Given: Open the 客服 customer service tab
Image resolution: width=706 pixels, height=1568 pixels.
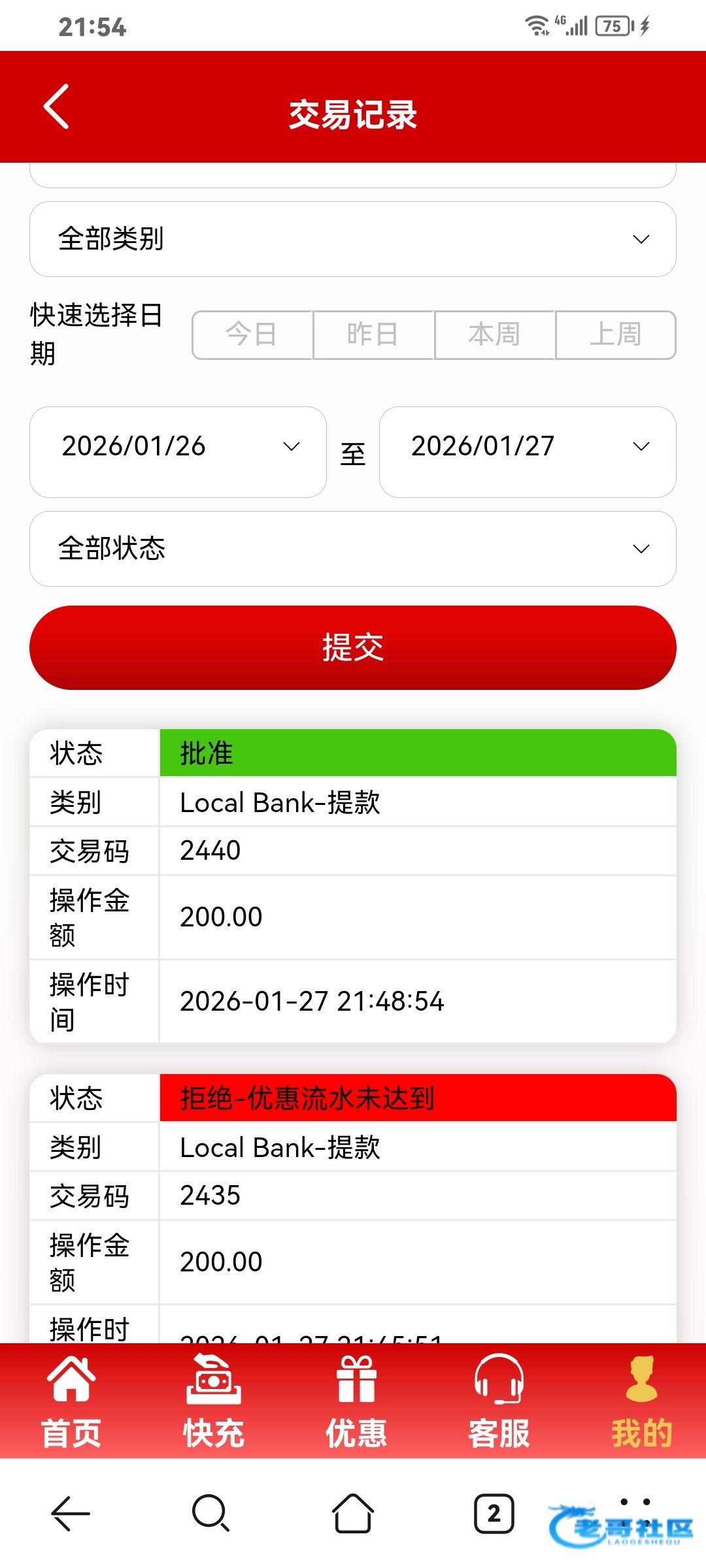Looking at the screenshot, I should [x=499, y=1401].
